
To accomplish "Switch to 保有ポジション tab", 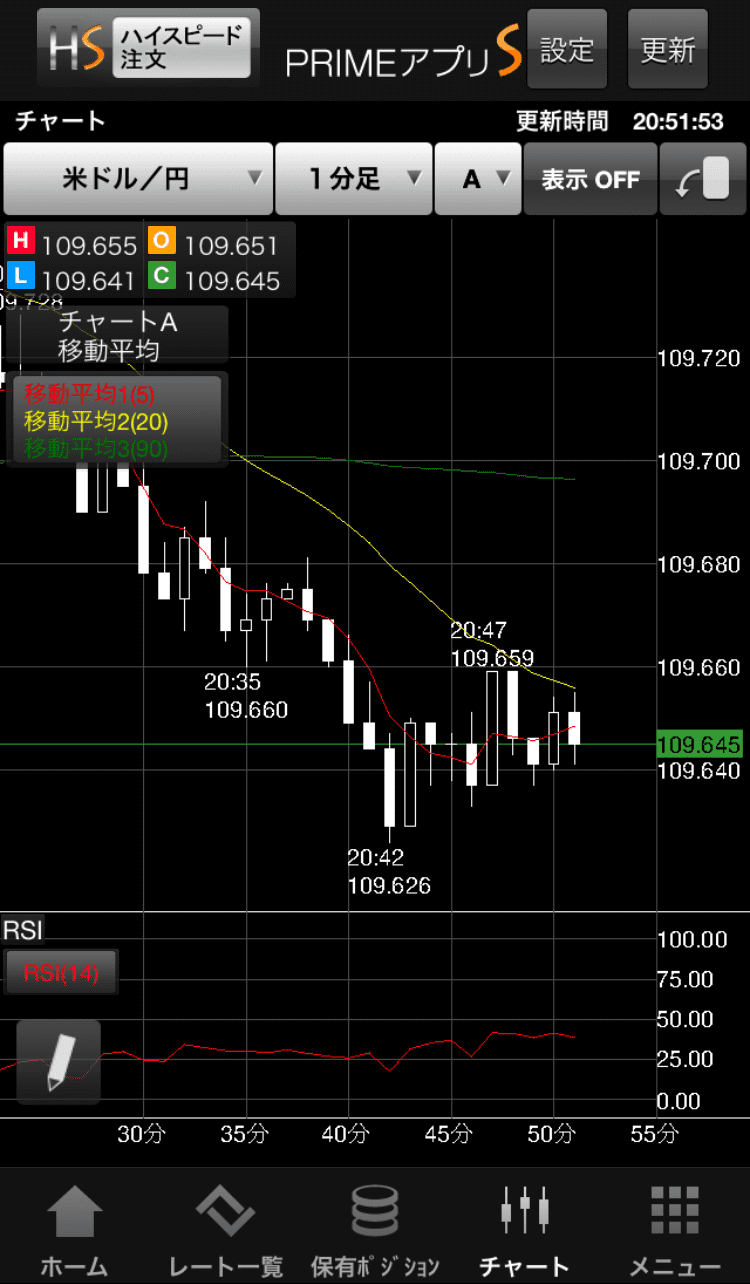I will (375, 1230).
